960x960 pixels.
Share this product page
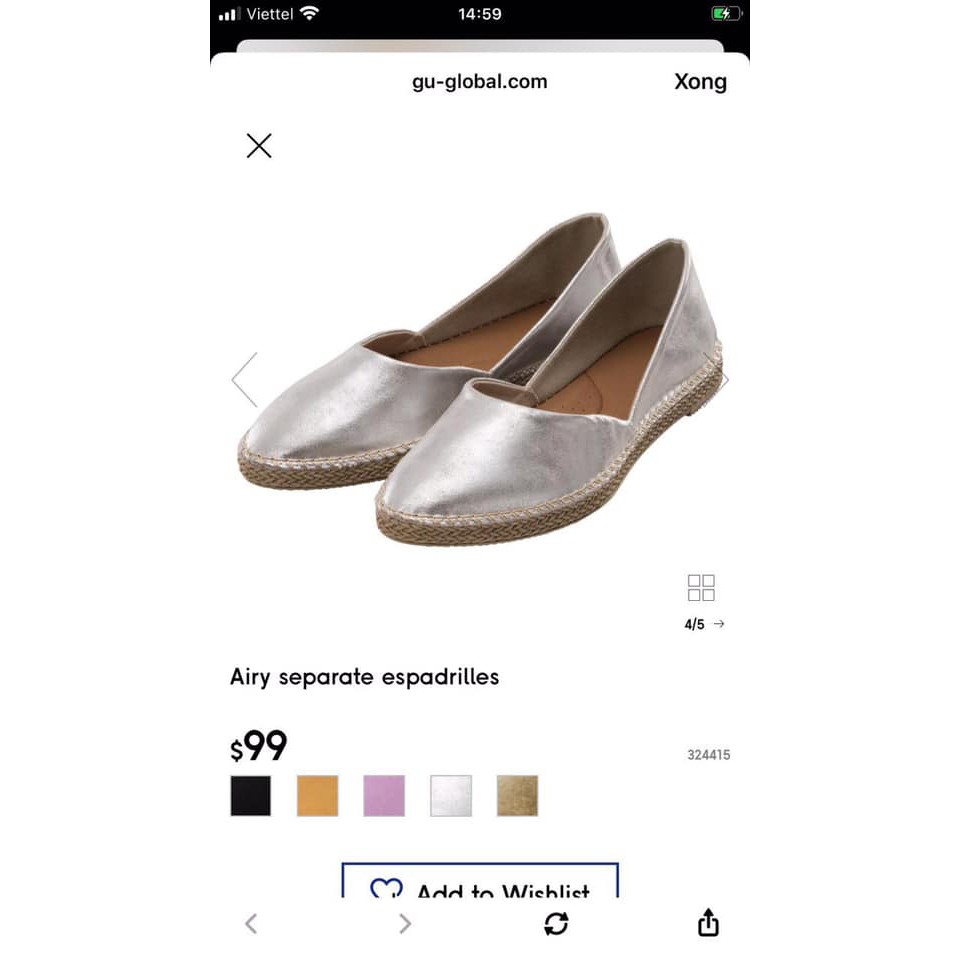(x=708, y=922)
